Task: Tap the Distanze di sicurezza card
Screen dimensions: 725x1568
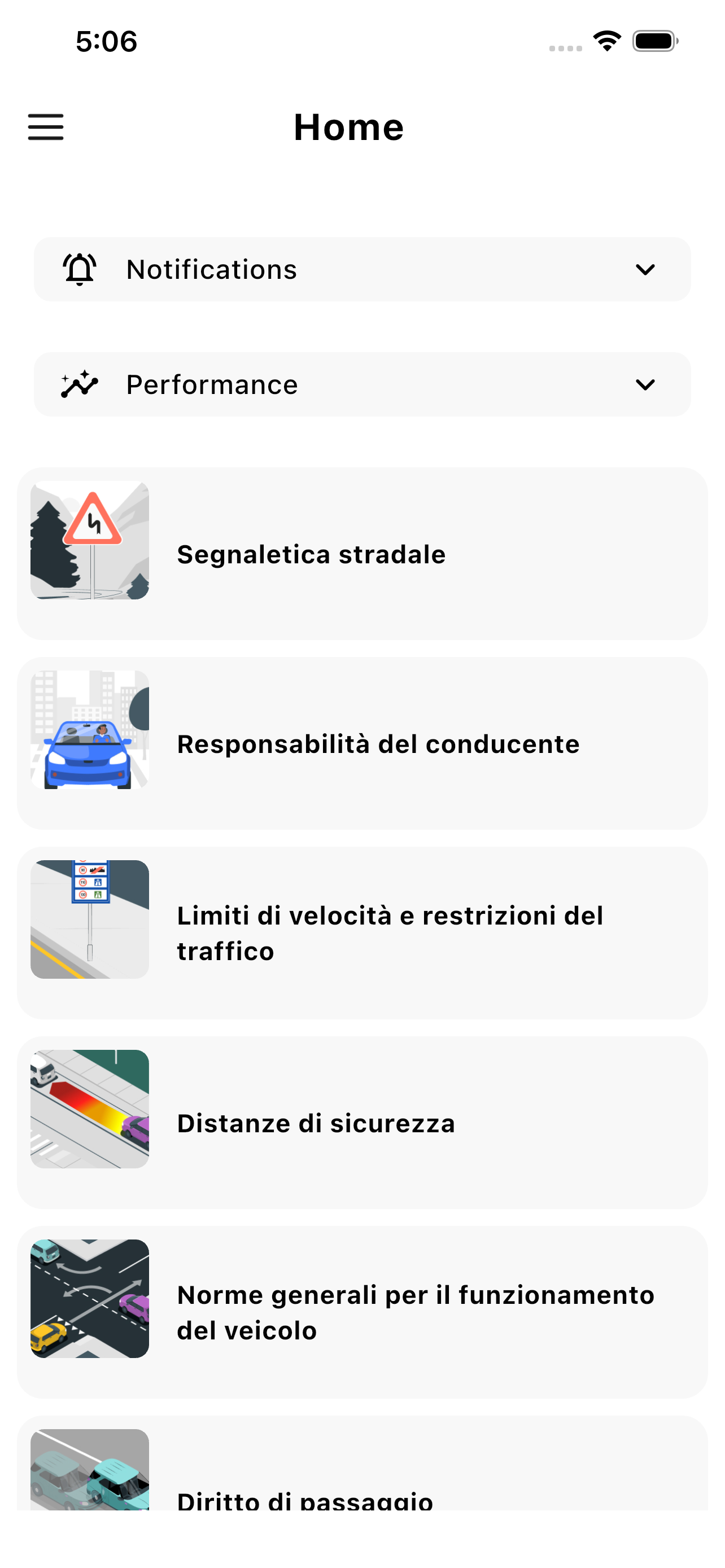Action: (362, 1122)
